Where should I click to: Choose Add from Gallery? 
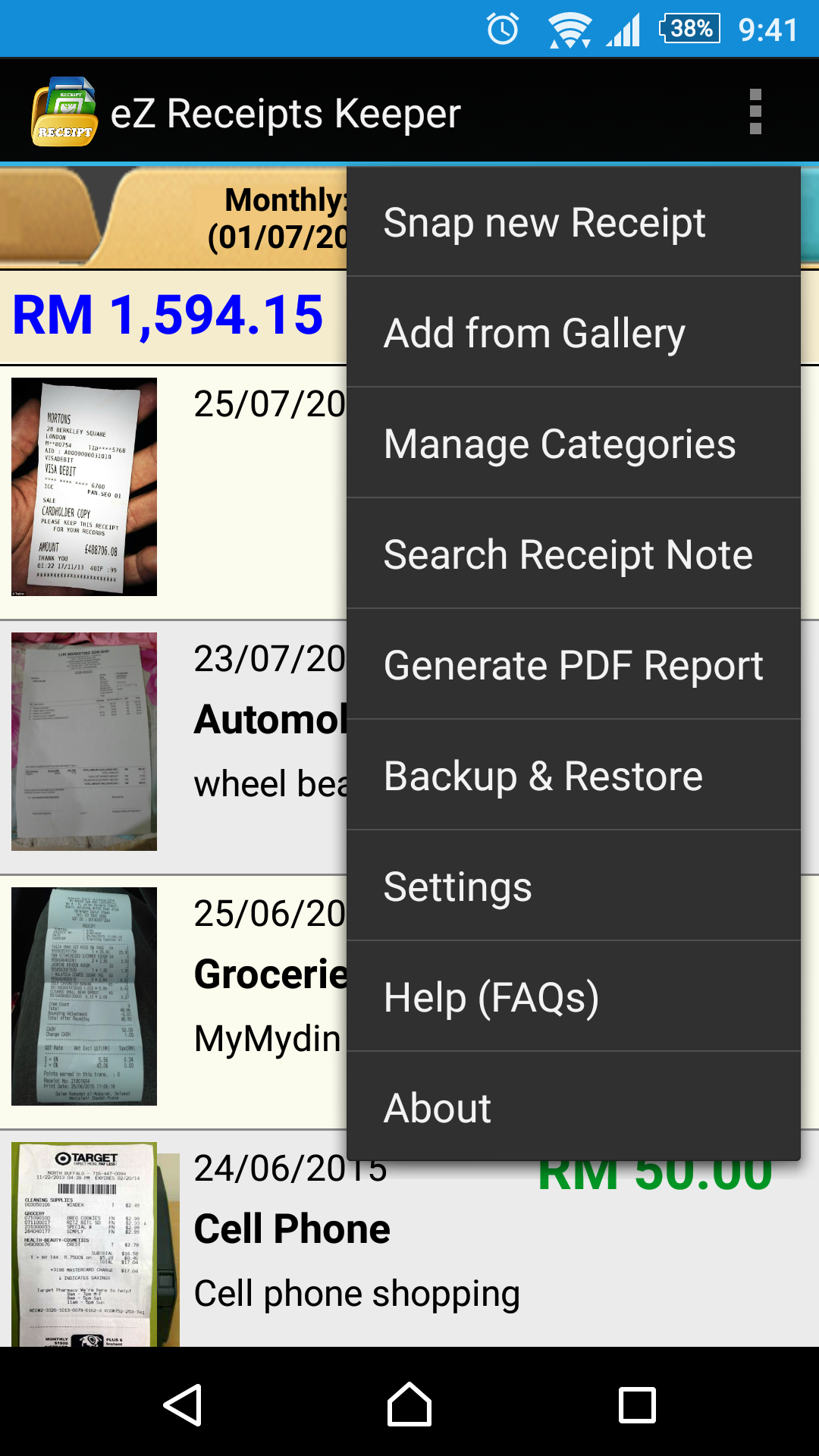point(535,333)
